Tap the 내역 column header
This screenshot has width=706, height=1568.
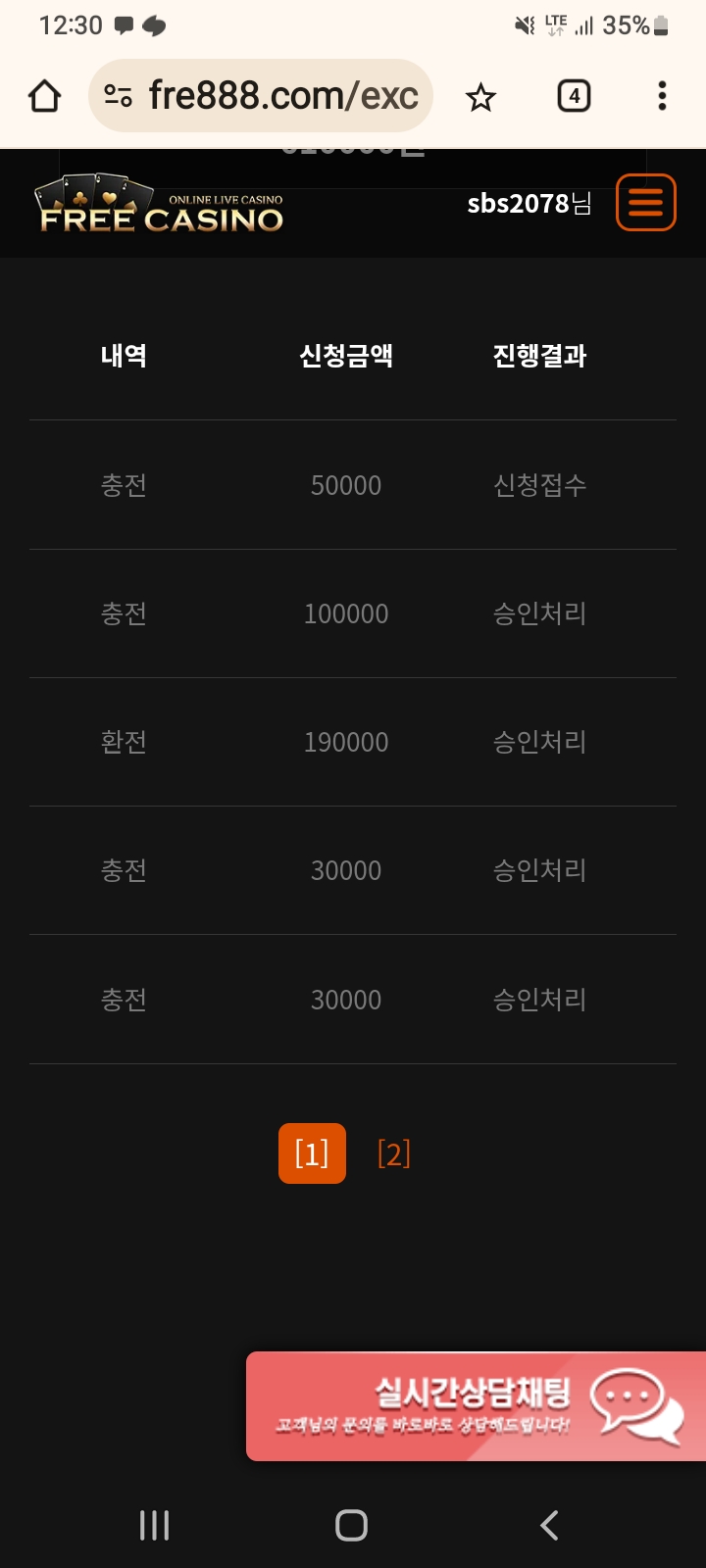point(125,357)
